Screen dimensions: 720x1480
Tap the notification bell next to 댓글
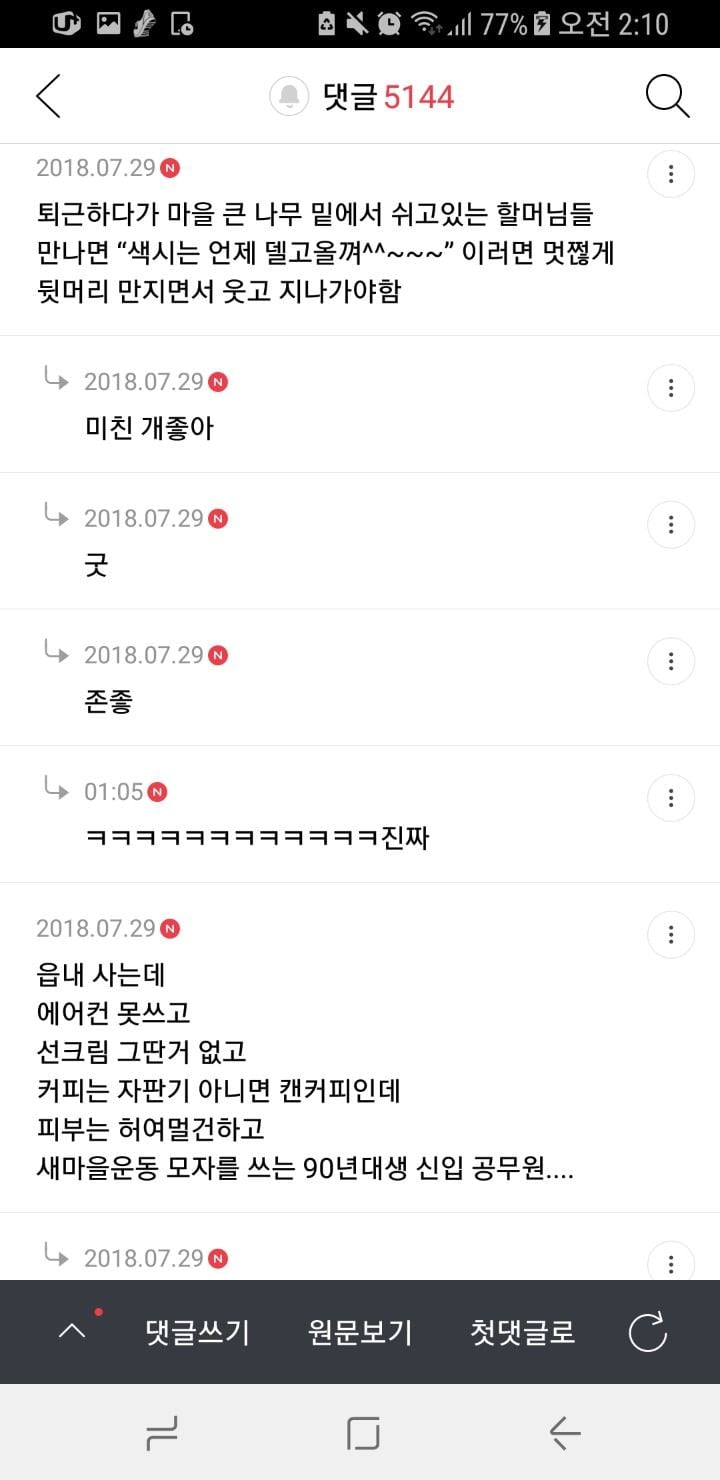pos(289,96)
